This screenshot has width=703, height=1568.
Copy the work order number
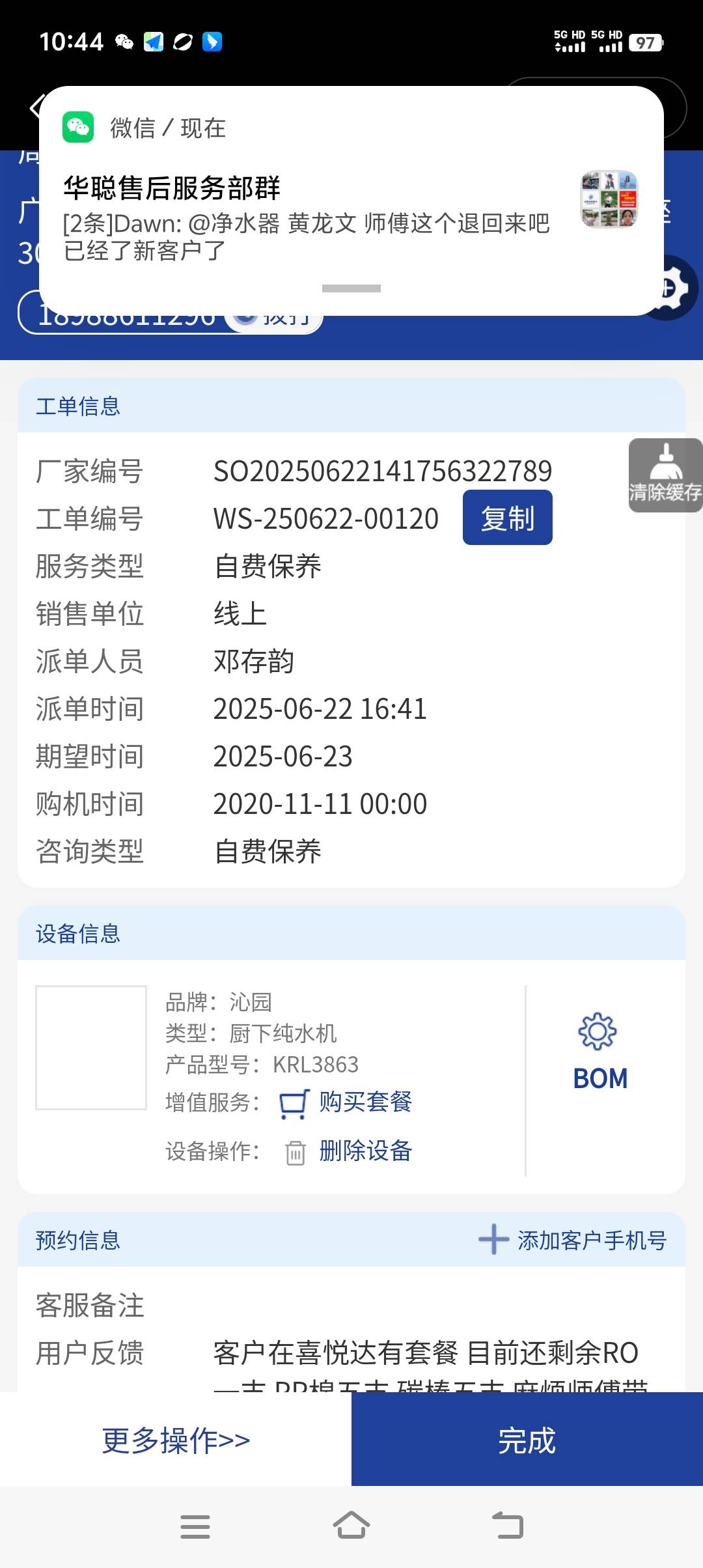click(x=507, y=518)
